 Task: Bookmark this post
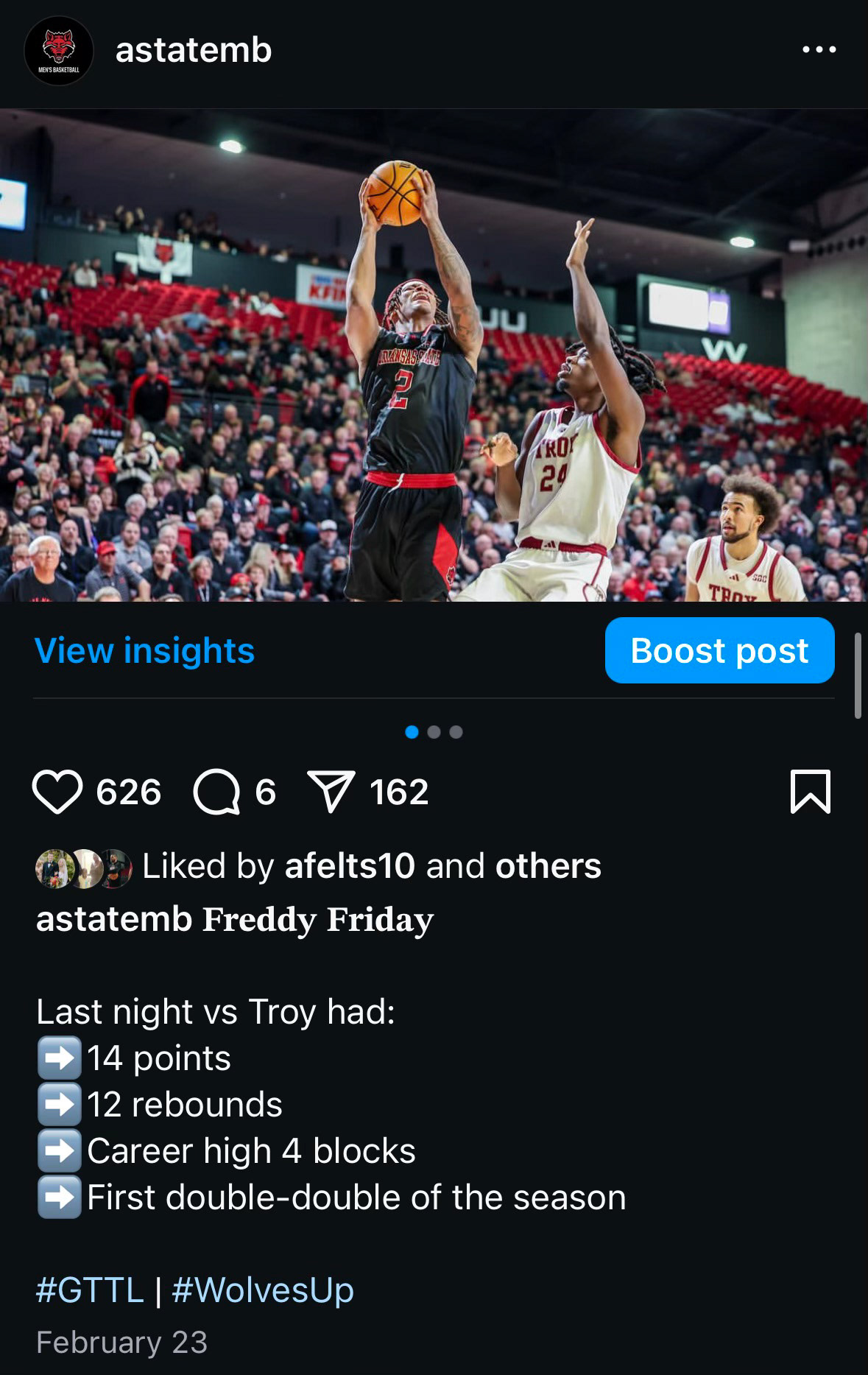810,792
